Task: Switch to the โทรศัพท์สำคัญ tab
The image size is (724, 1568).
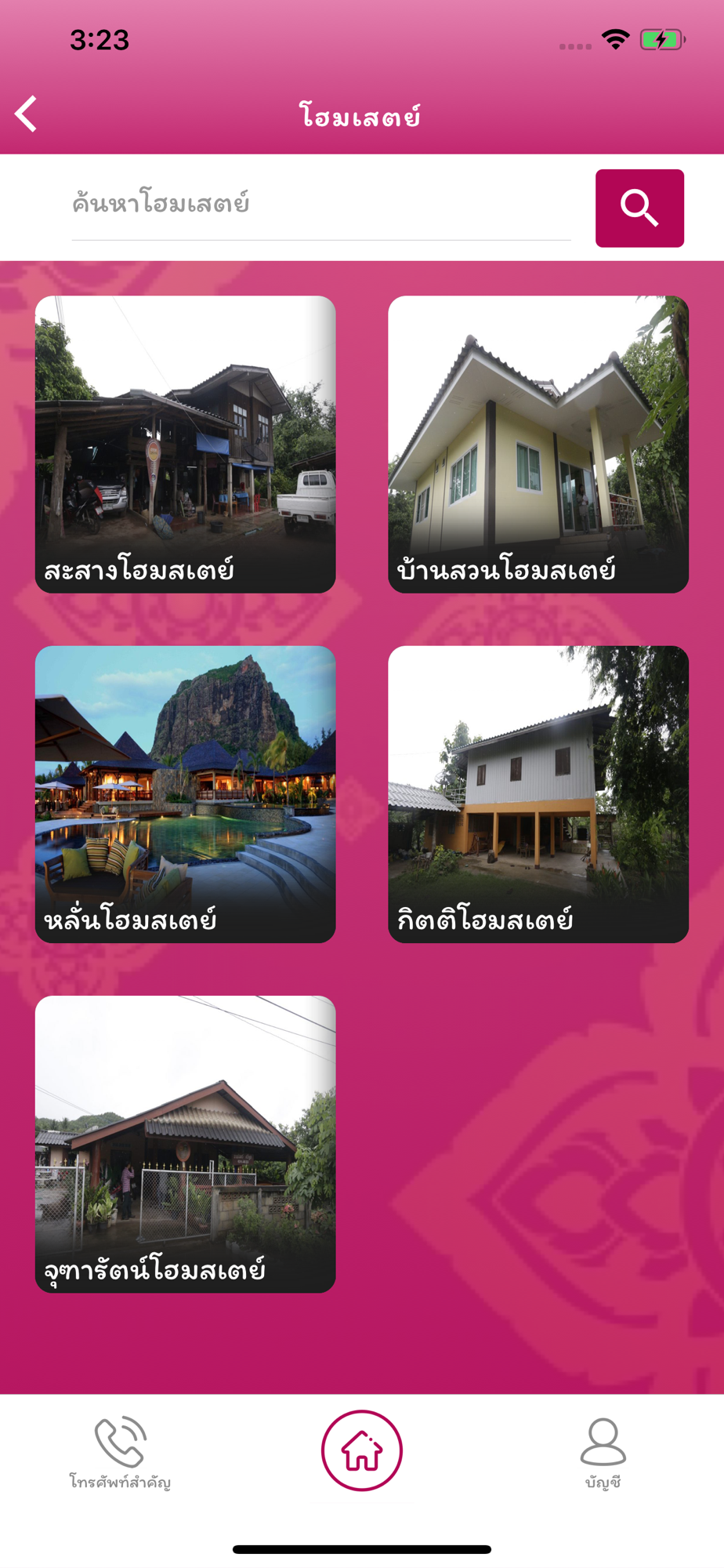Action: click(x=120, y=1452)
